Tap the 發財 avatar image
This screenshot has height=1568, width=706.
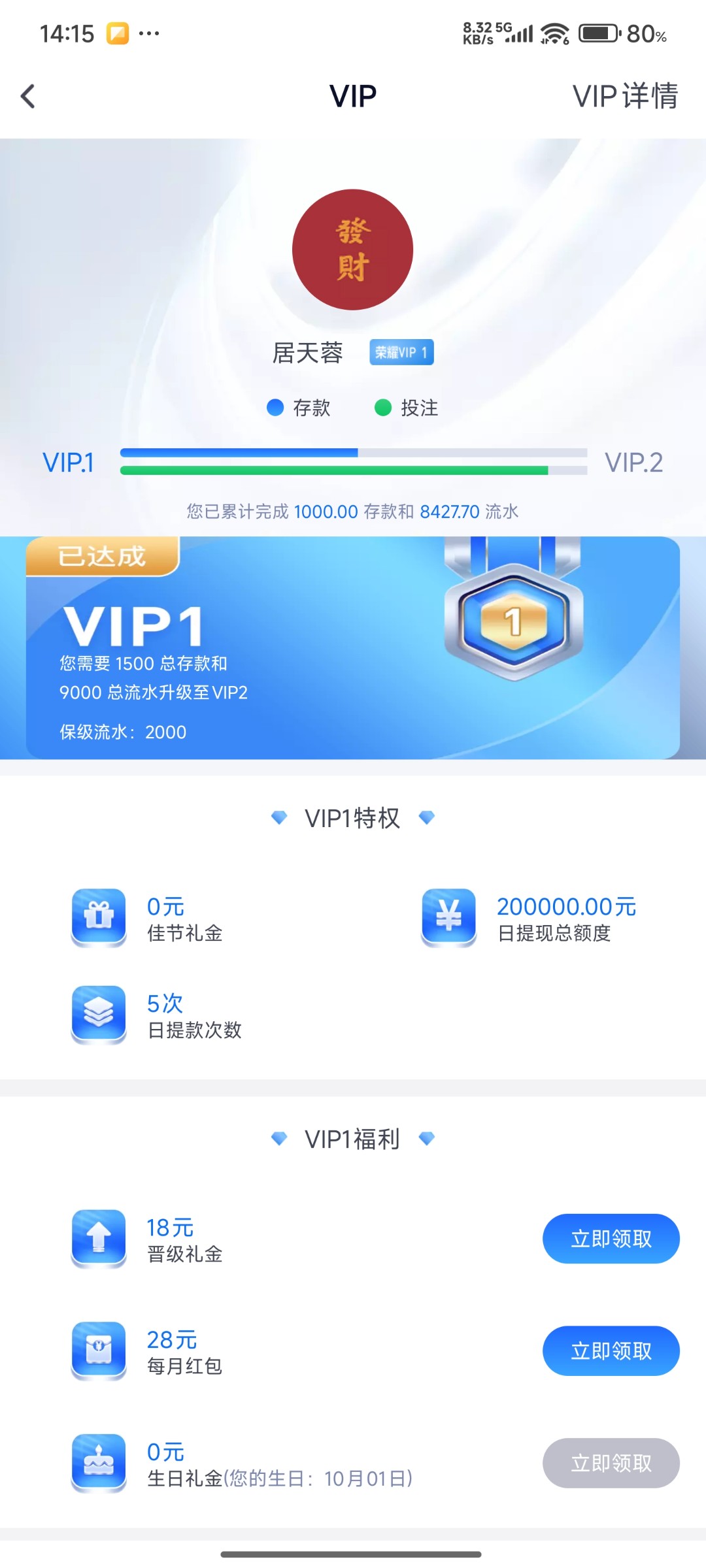tap(352, 250)
